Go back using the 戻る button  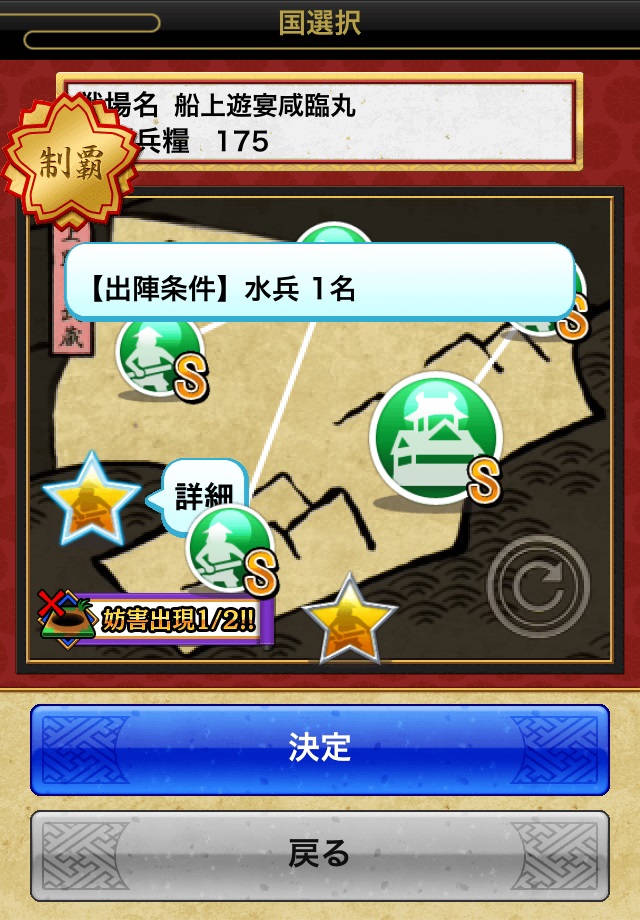(x=320, y=853)
